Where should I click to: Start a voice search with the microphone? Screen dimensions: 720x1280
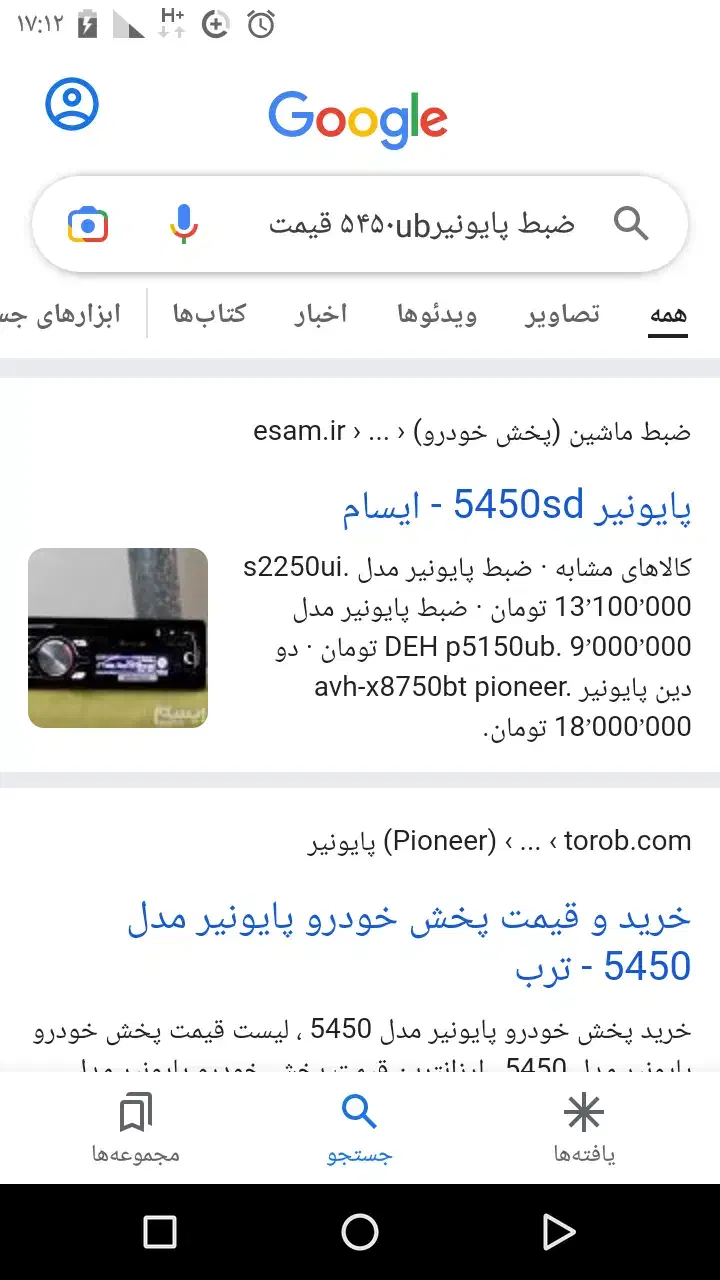click(x=183, y=223)
